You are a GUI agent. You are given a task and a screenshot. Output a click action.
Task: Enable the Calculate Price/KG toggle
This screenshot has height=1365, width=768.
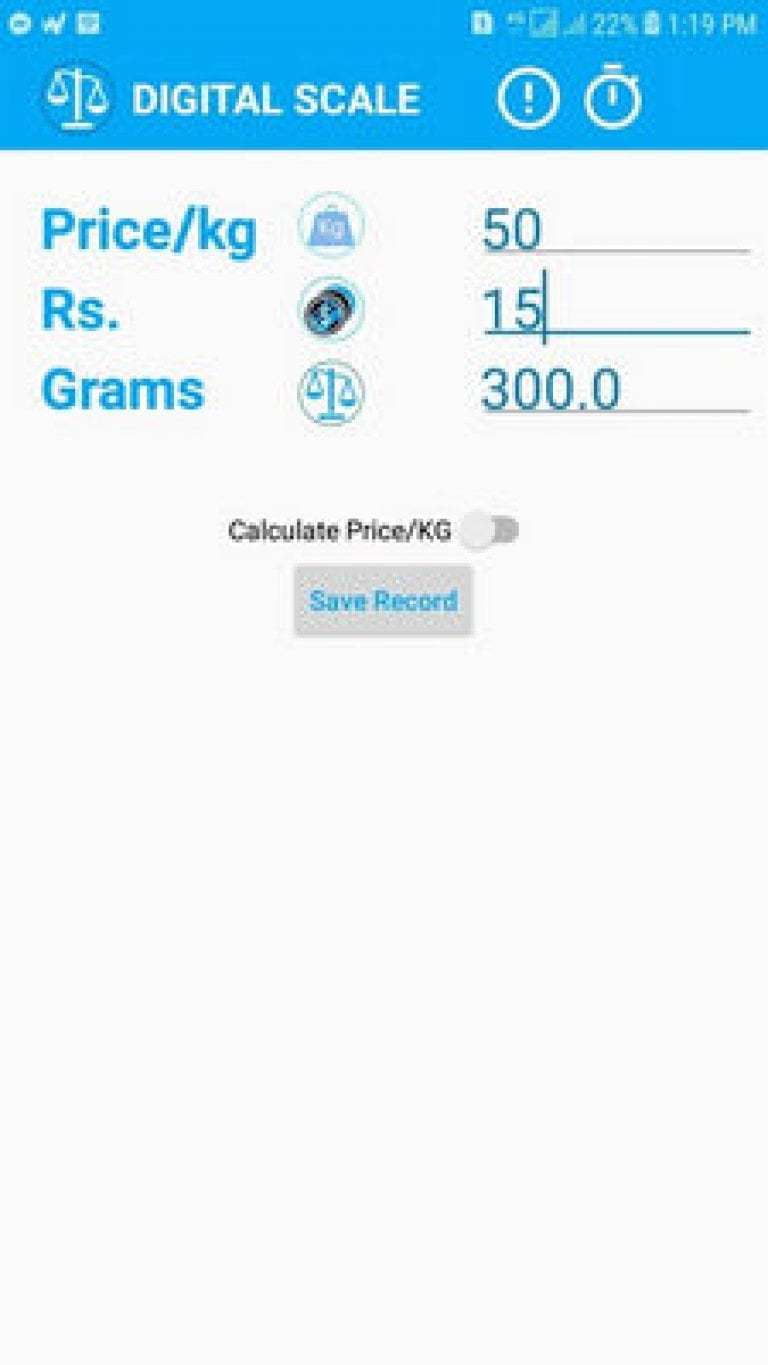pyautogui.click(x=496, y=530)
